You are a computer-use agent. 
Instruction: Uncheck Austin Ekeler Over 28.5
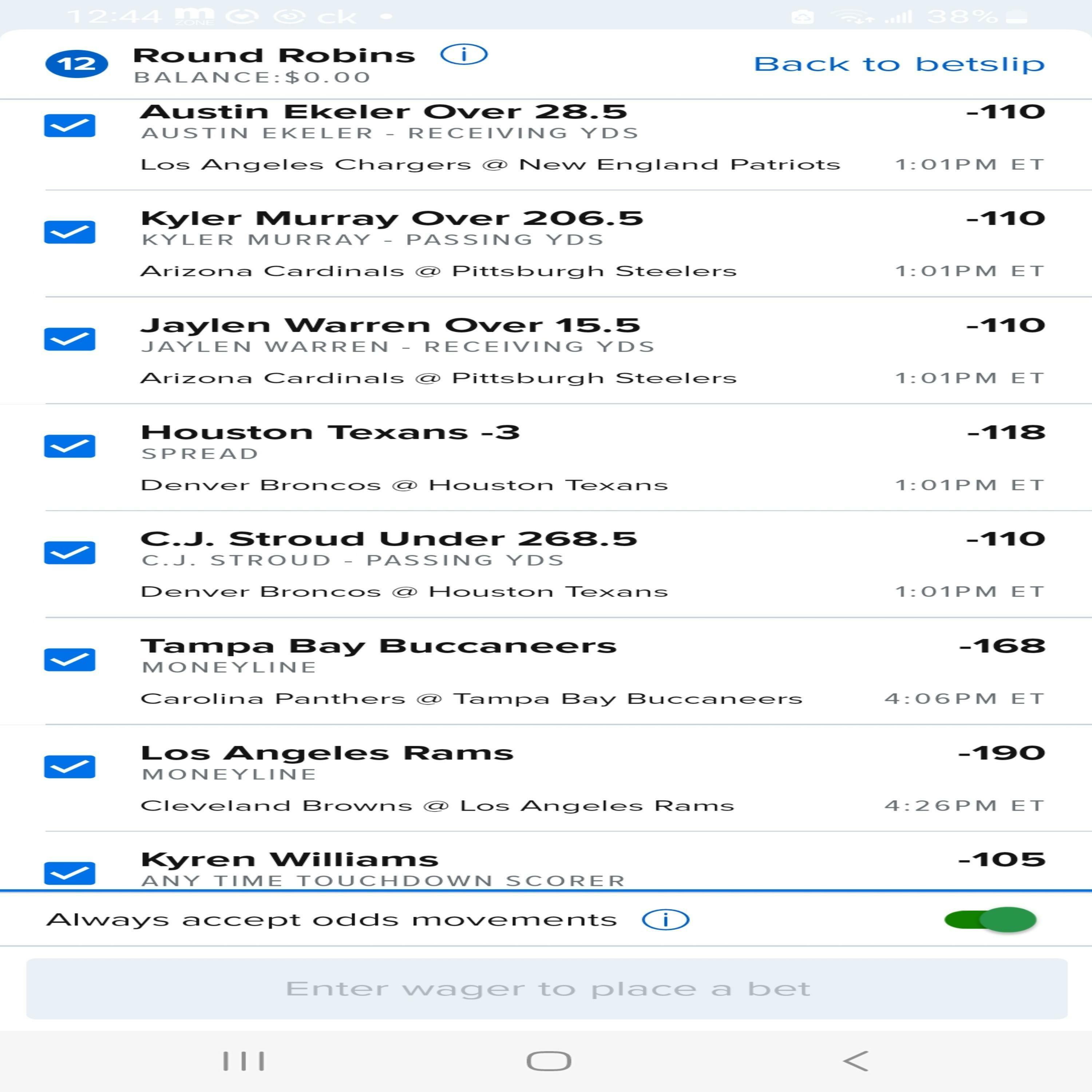point(70,126)
